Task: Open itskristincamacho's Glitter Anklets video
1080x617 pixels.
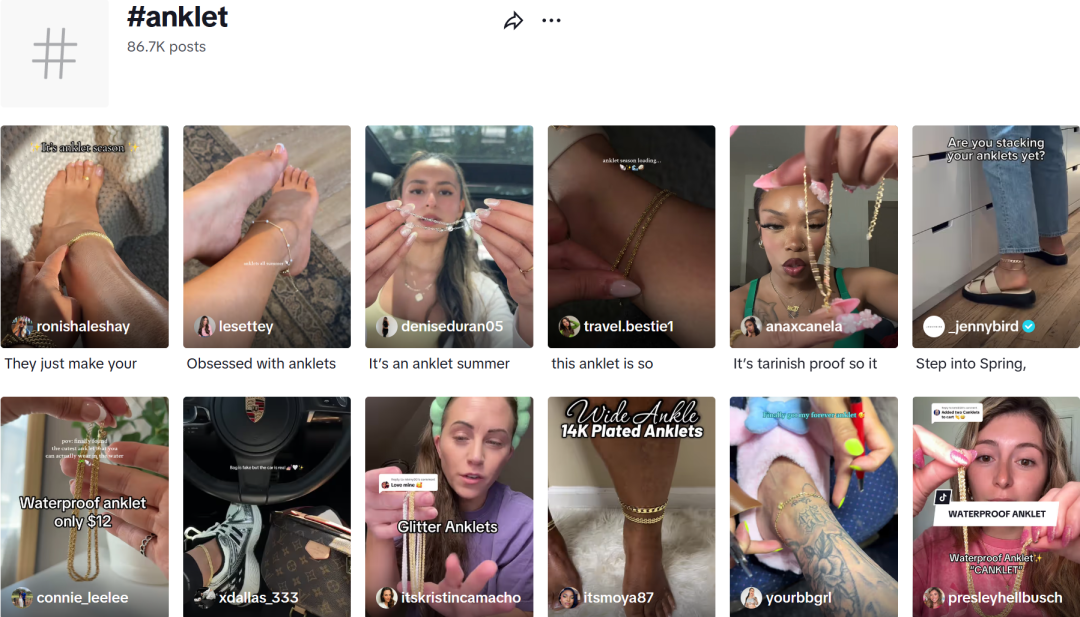Action: pyautogui.click(x=449, y=505)
